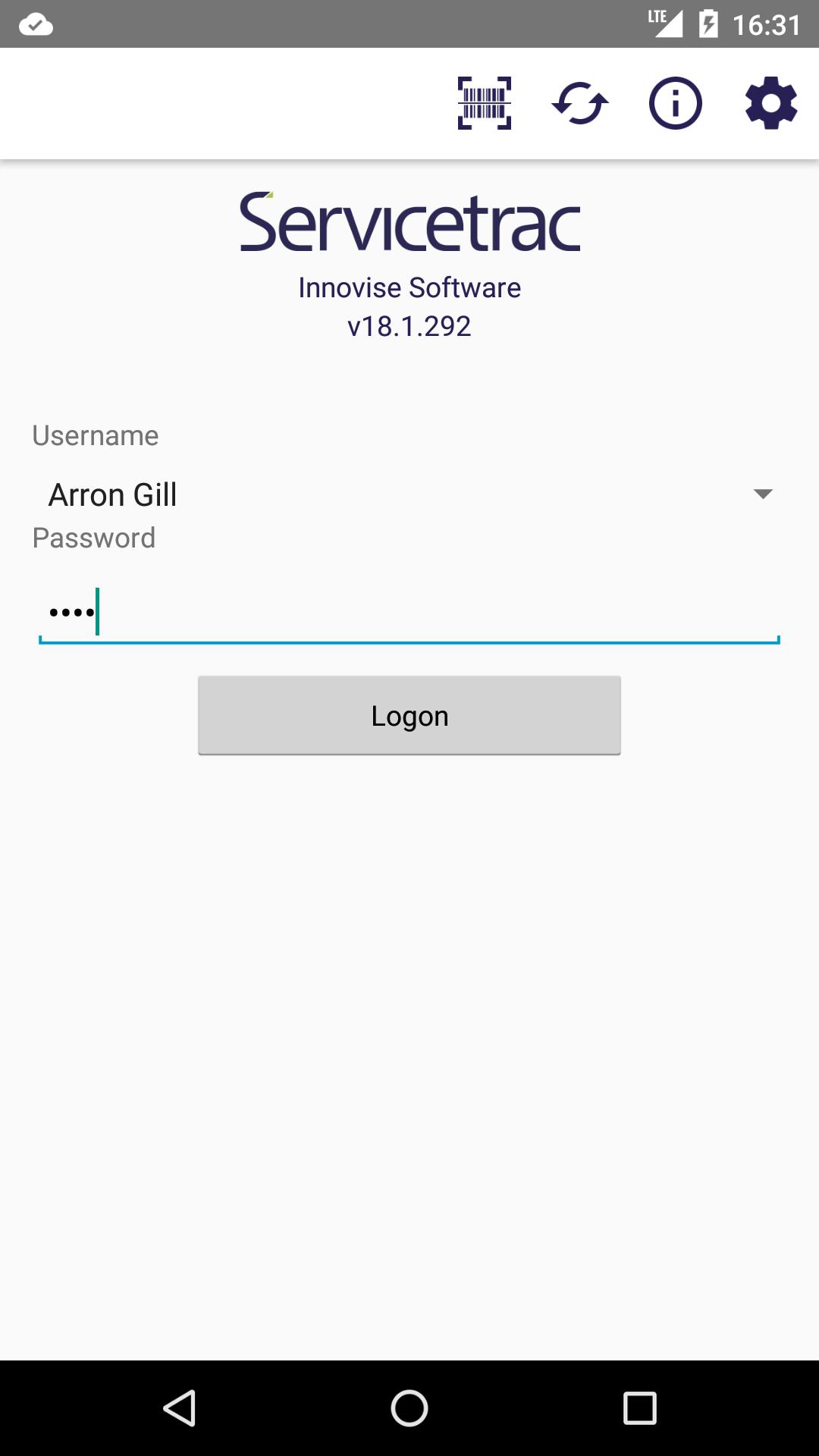Open the info icon

(x=676, y=103)
